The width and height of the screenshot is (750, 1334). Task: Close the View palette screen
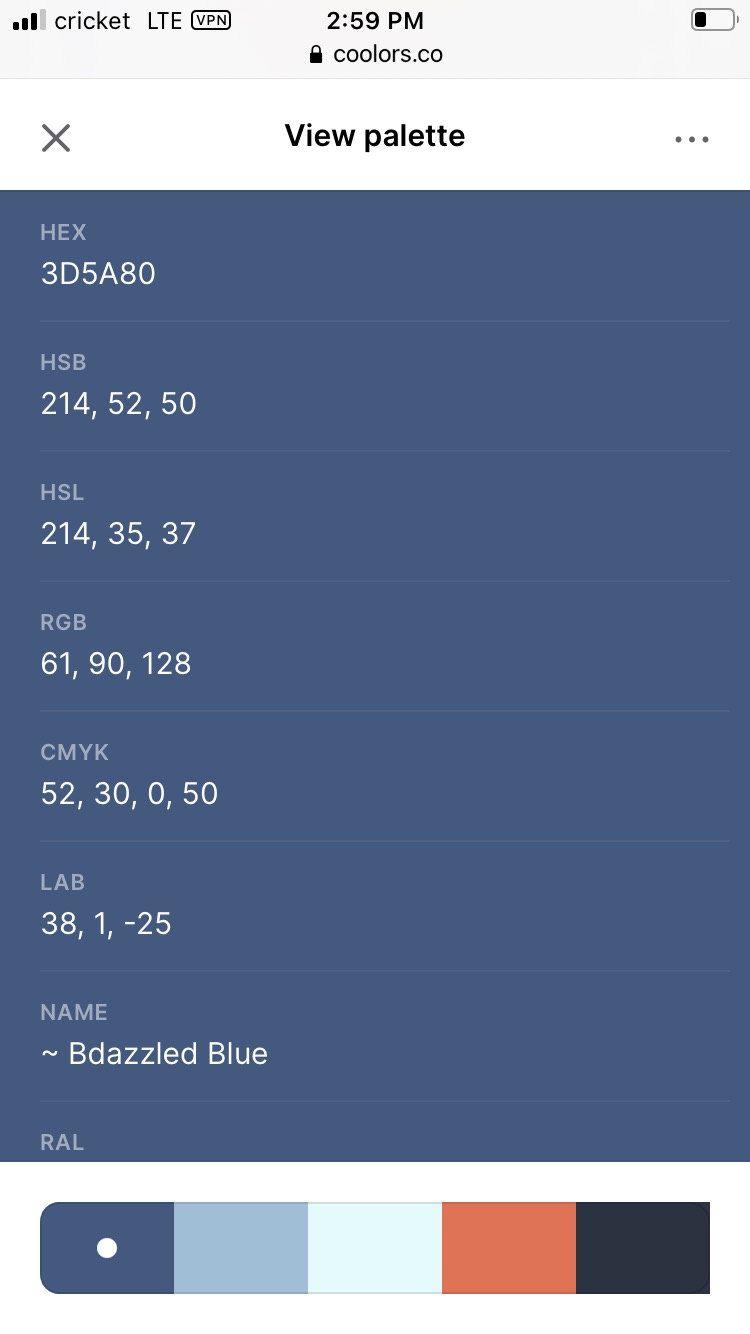pyautogui.click(x=56, y=138)
